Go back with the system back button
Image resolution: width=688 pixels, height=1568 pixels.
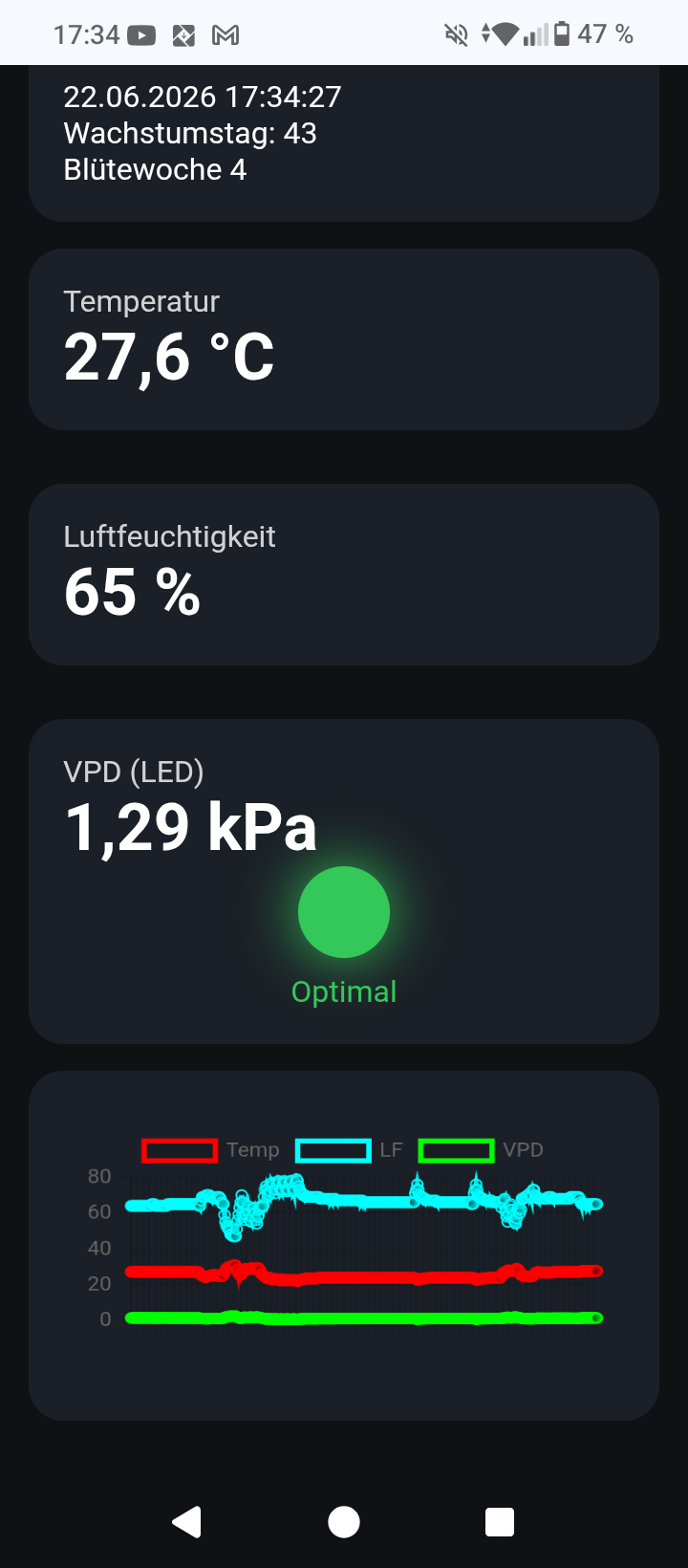click(x=187, y=1521)
